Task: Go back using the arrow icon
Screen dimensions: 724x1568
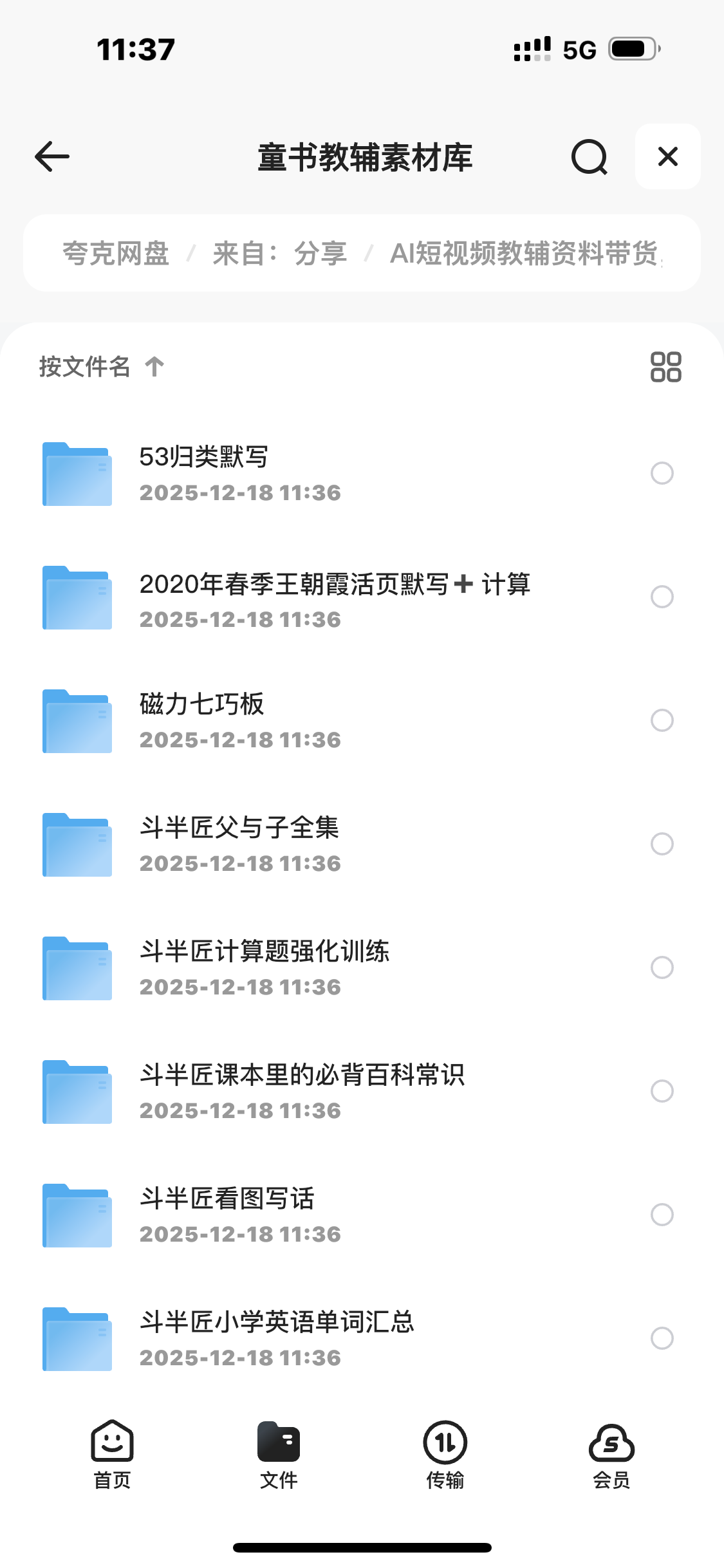Action: tap(52, 156)
